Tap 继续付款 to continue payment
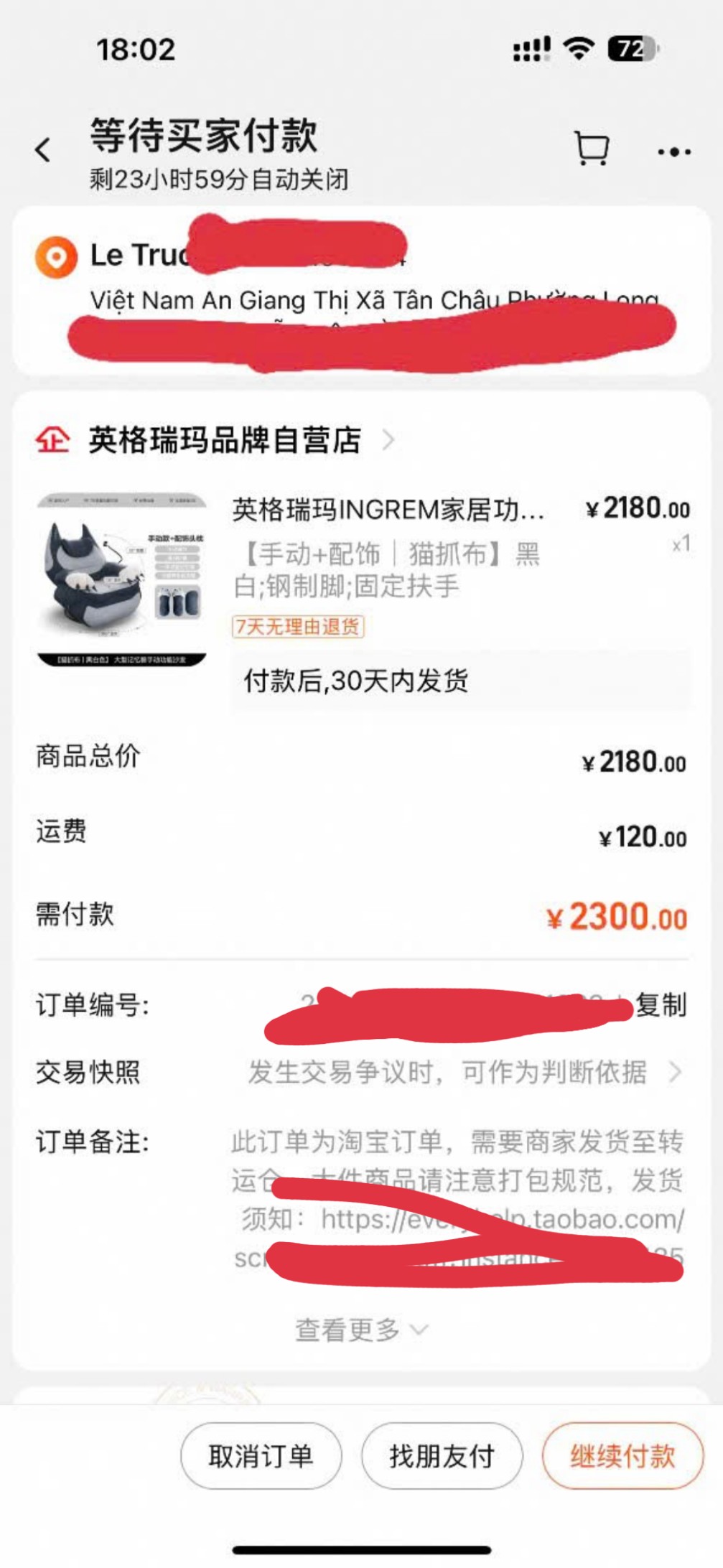 [622, 1457]
